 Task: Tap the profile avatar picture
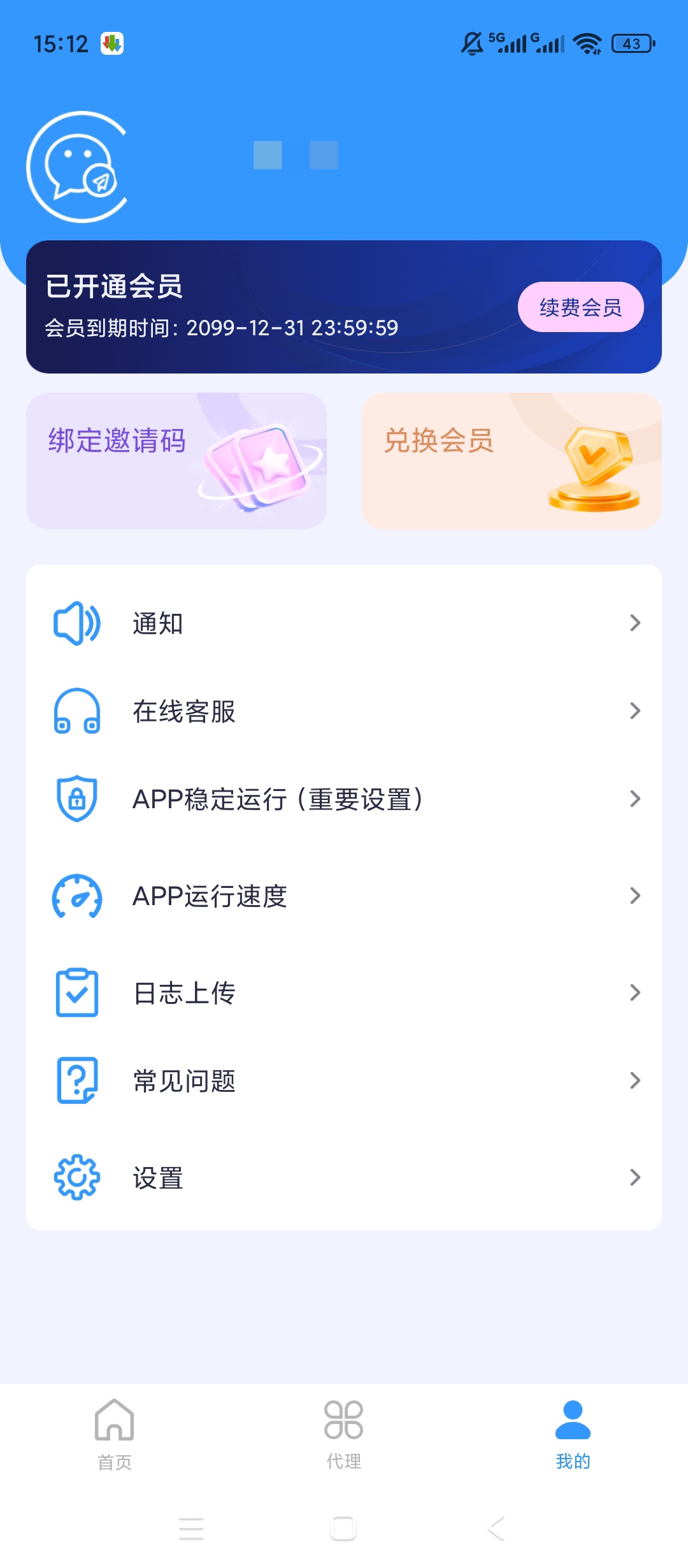[78, 167]
